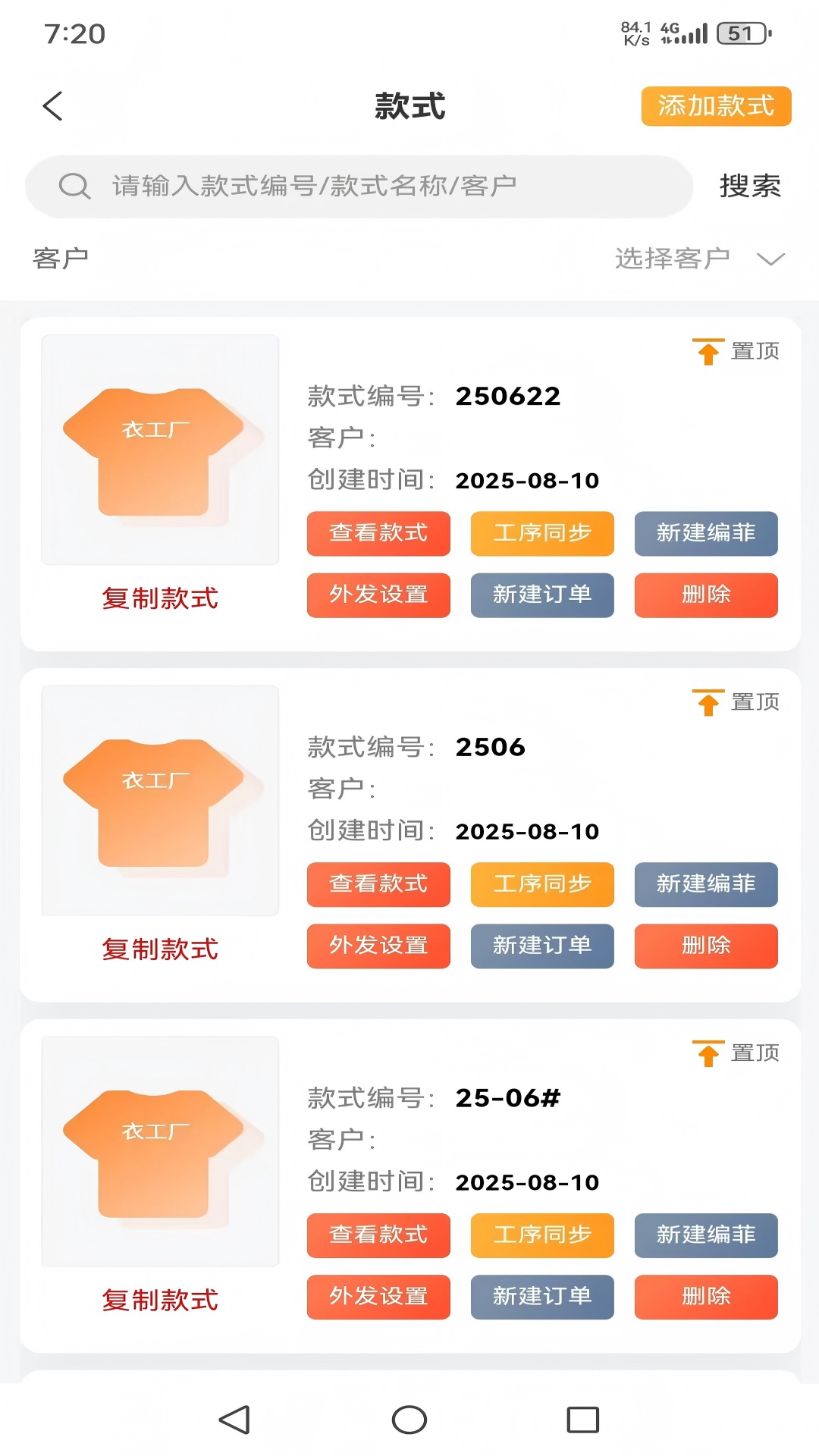Create new bundle ticket for 250622

[x=706, y=533]
